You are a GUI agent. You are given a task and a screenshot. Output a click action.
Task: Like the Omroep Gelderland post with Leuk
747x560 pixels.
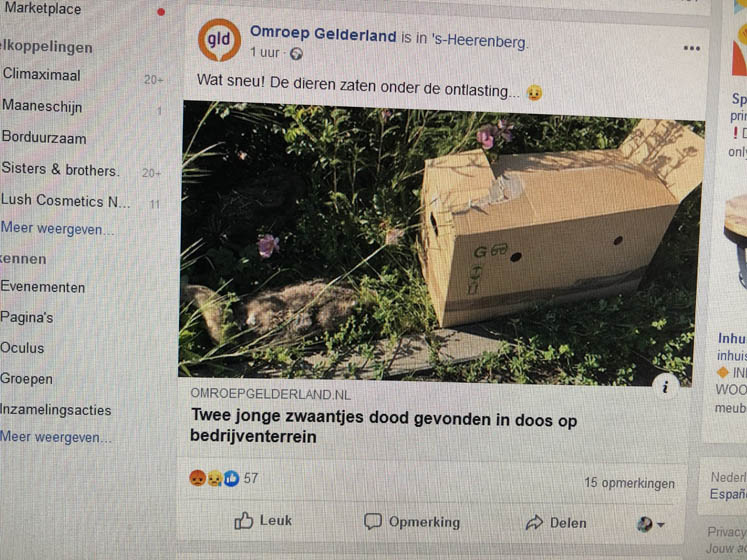point(263,521)
